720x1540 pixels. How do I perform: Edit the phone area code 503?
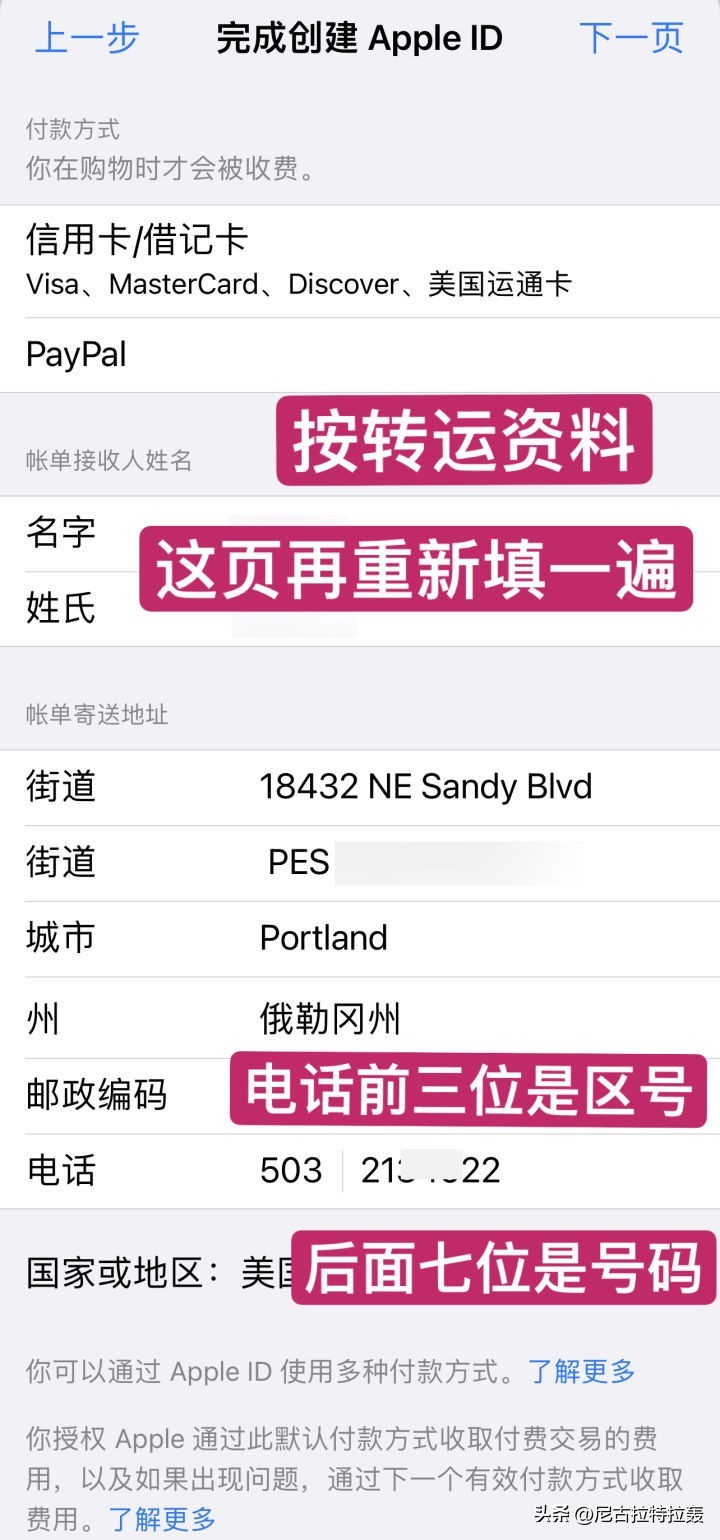pyautogui.click(x=291, y=1171)
